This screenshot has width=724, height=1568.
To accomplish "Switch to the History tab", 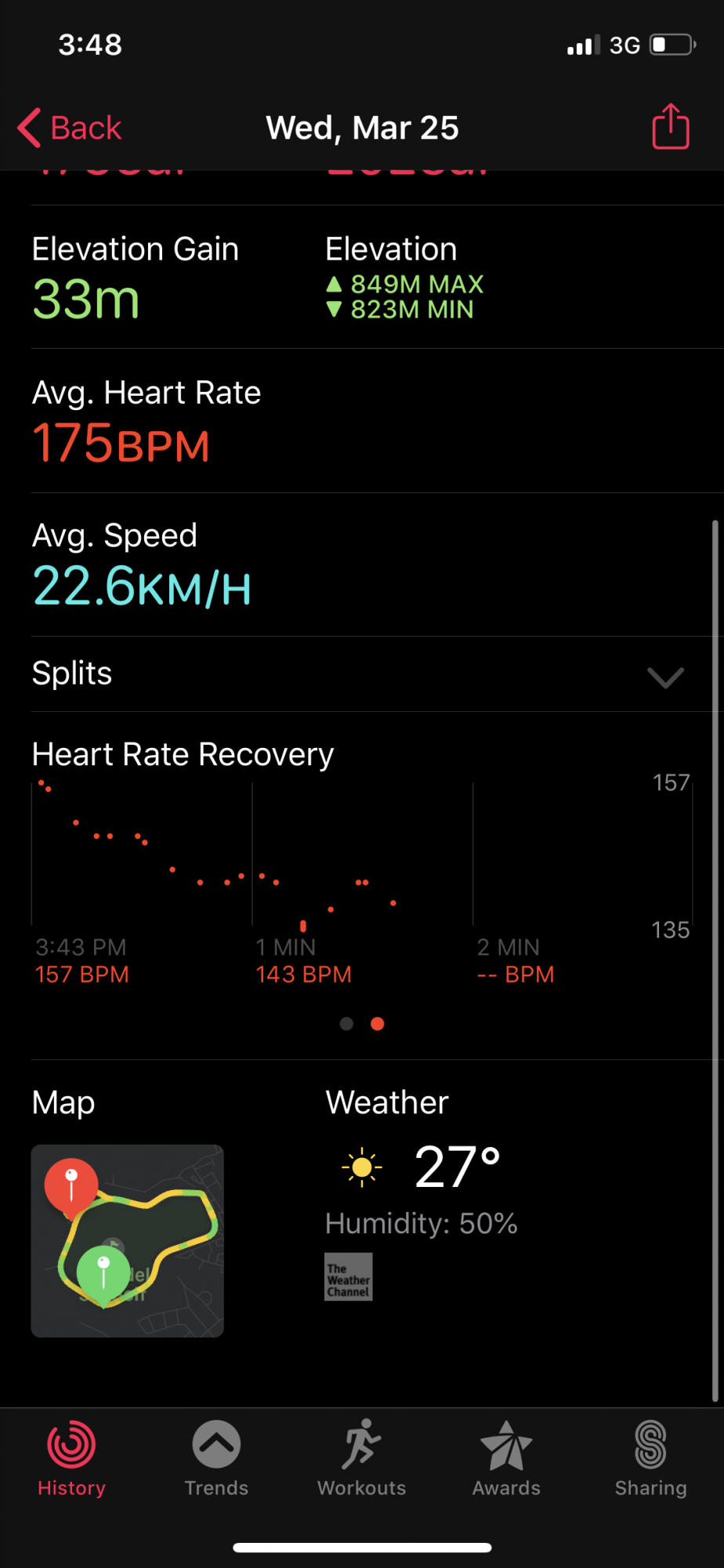I will tap(71, 1458).
